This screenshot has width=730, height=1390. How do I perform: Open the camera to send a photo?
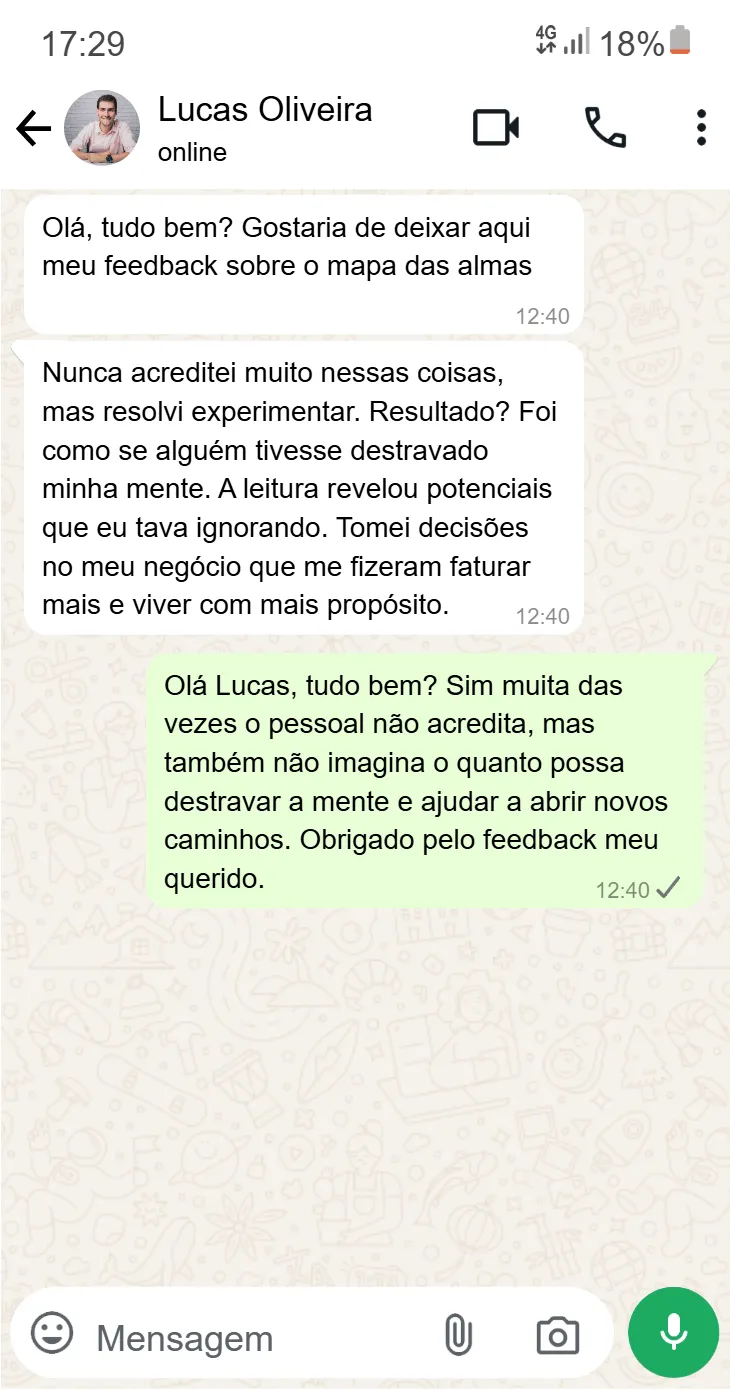(558, 1336)
